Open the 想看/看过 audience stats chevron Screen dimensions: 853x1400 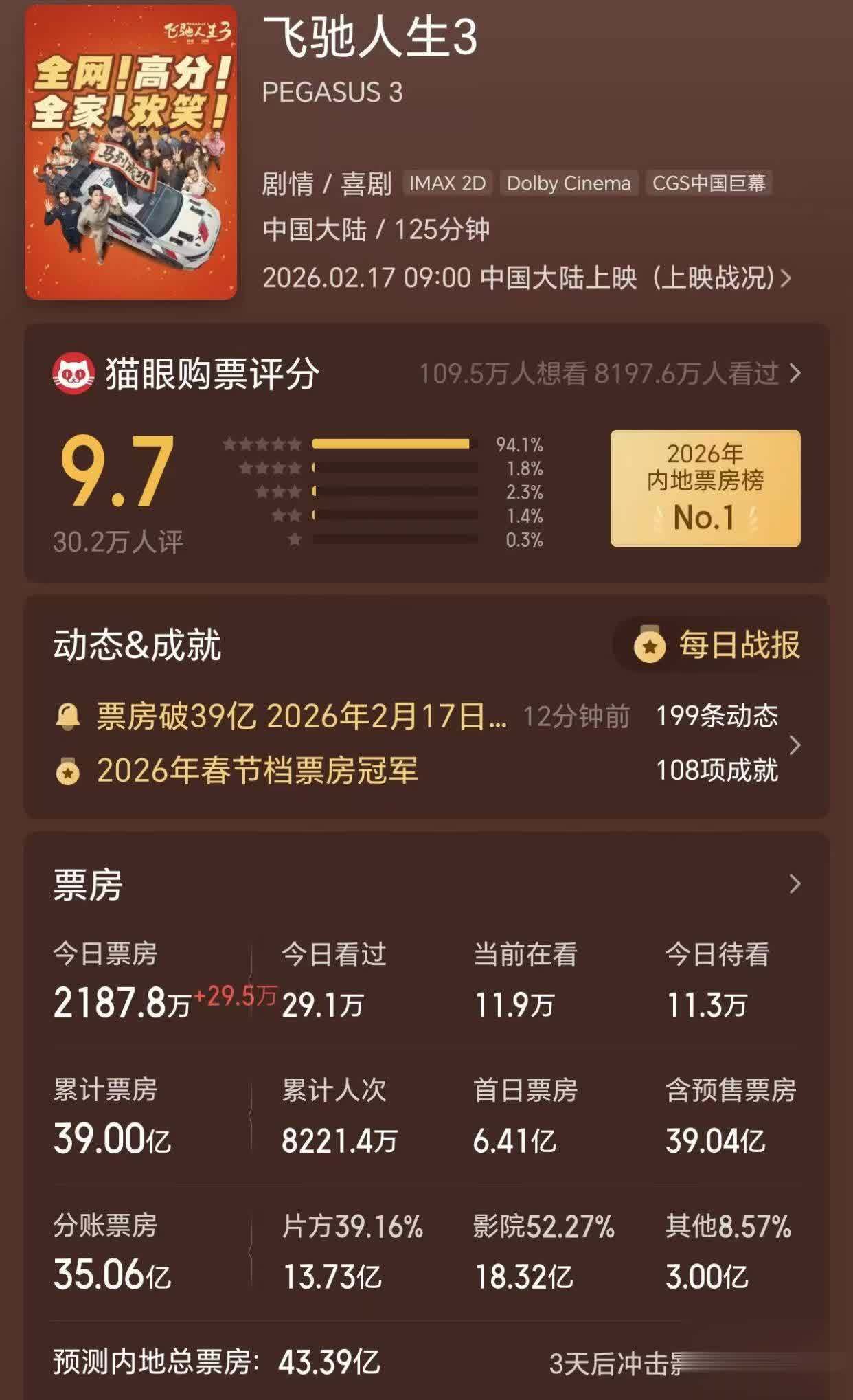(x=795, y=374)
